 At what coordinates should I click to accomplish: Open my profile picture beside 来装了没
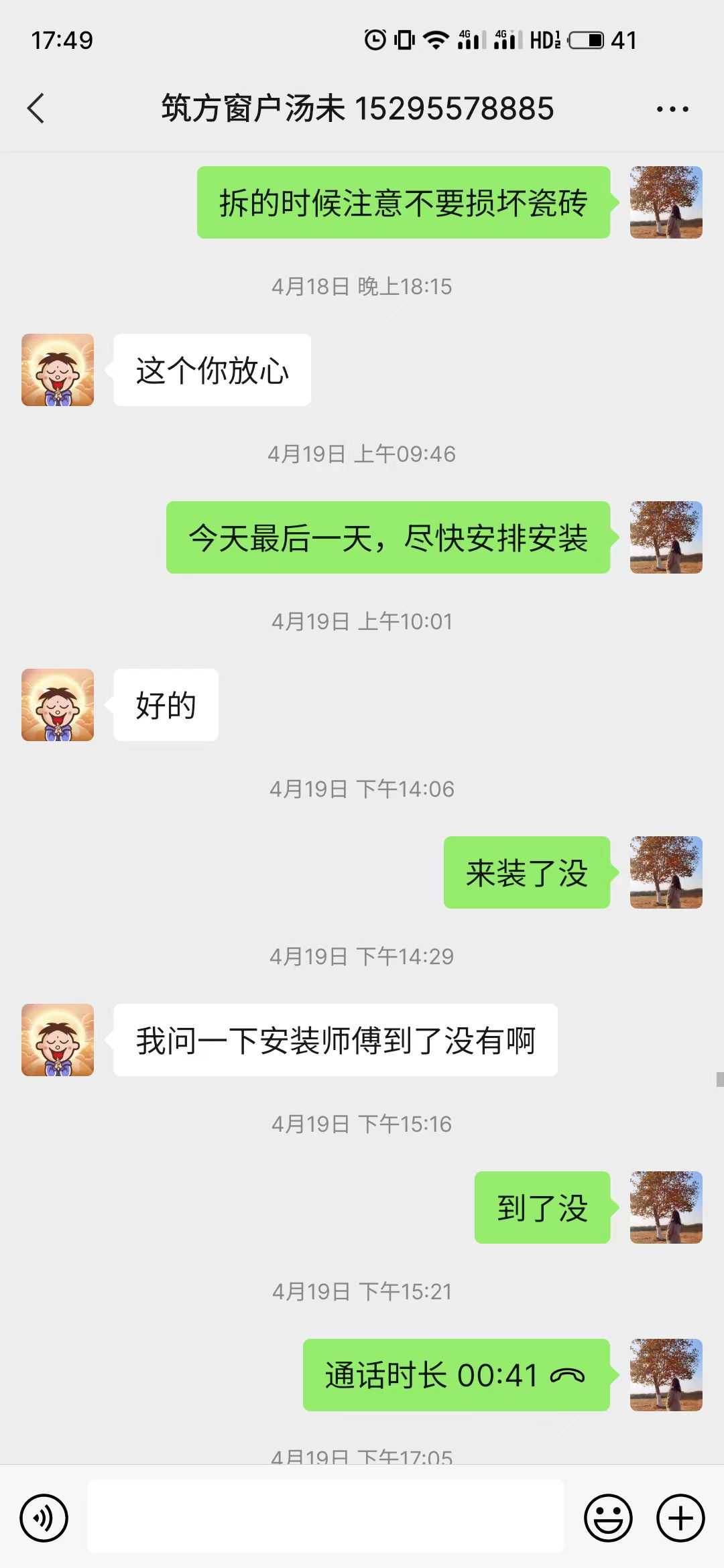point(666,872)
